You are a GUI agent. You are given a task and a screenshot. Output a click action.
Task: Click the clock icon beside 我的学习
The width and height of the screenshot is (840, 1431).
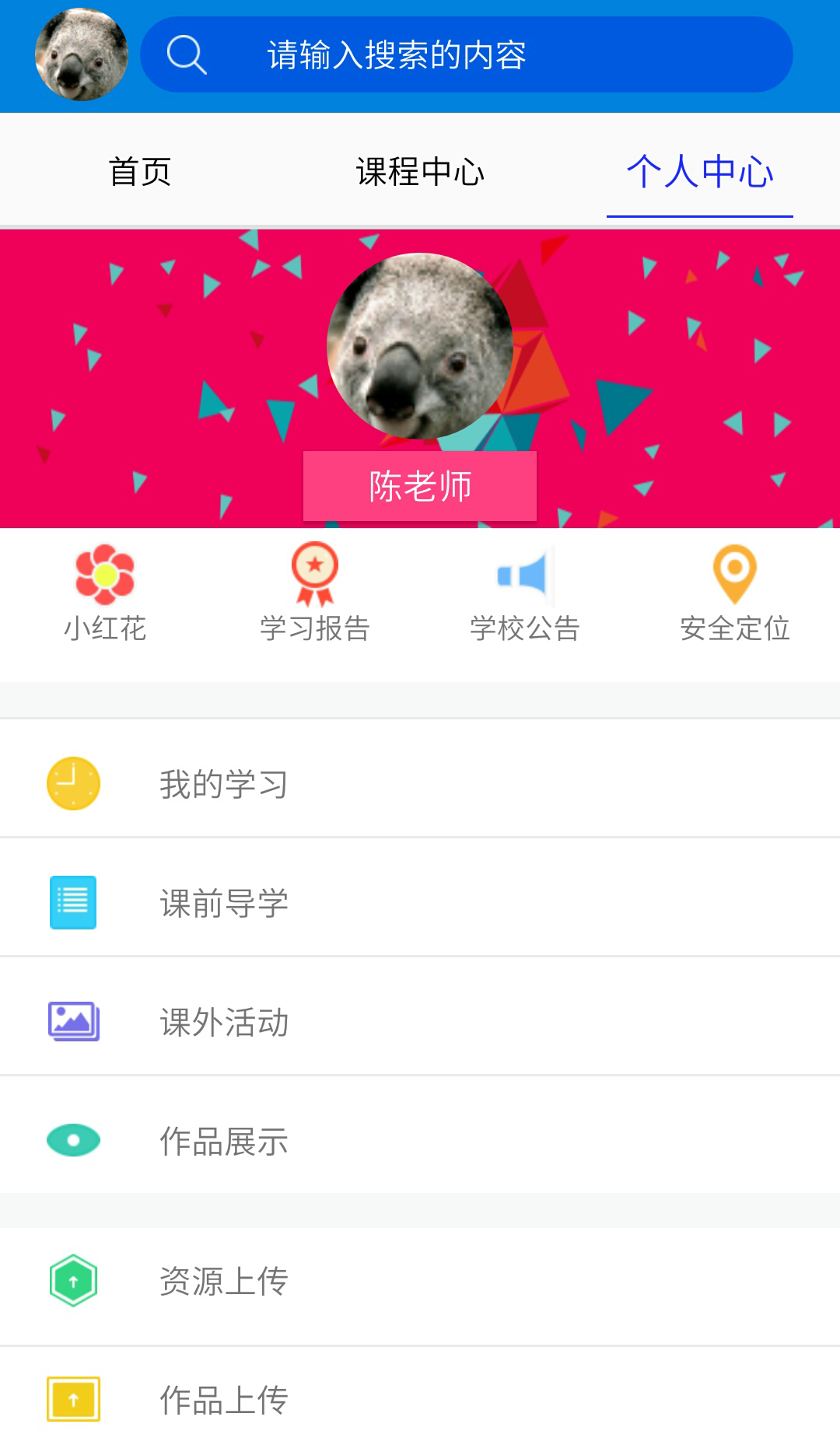coord(73,783)
